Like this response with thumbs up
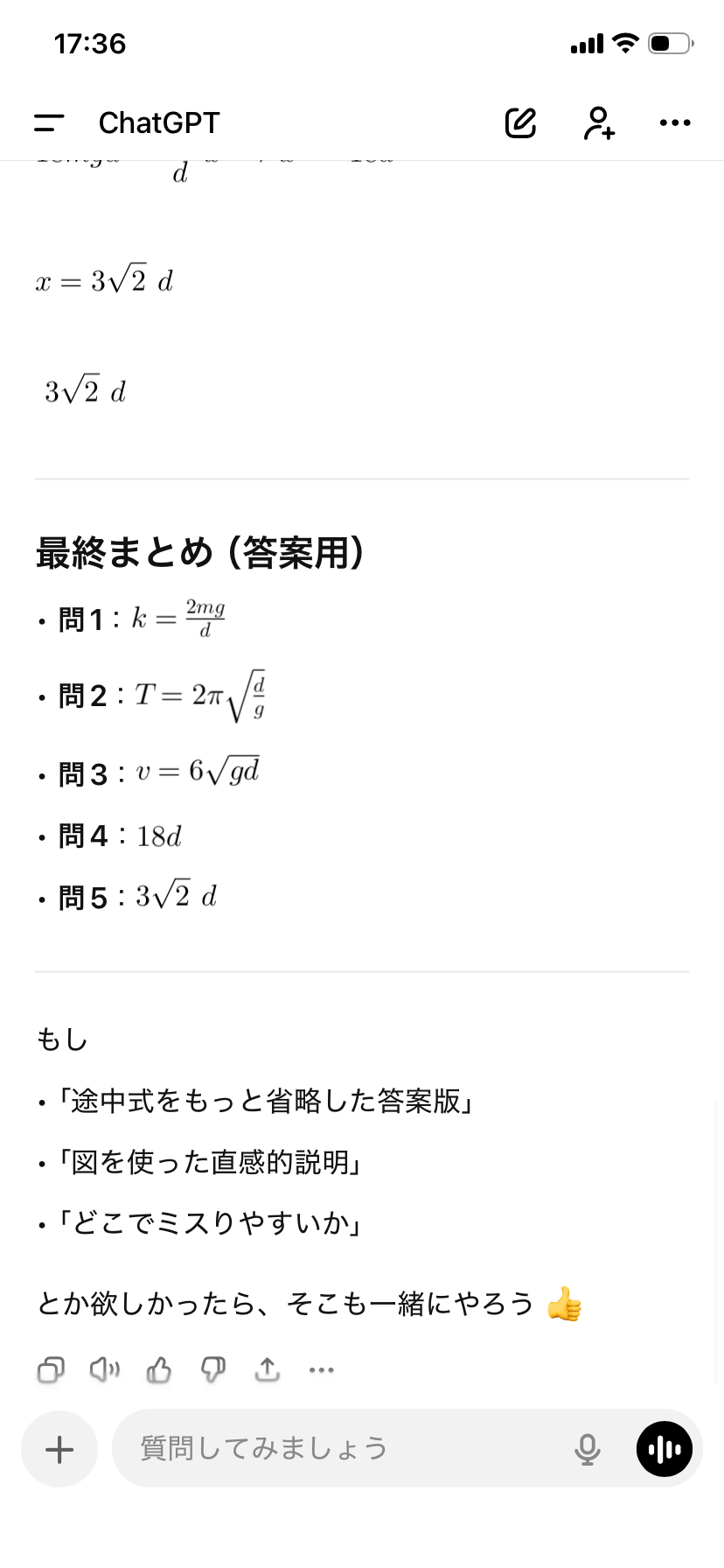 (159, 1369)
